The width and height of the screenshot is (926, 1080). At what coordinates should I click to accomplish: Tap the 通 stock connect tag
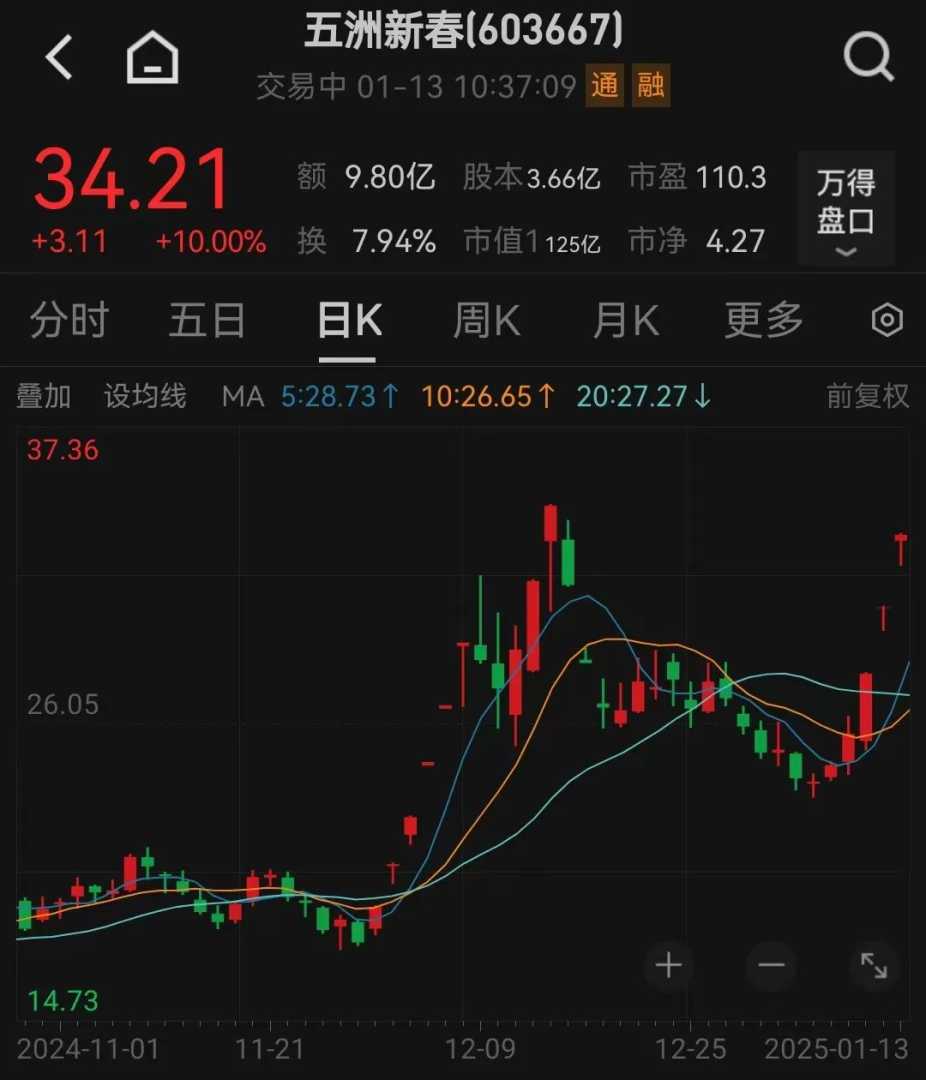click(605, 85)
